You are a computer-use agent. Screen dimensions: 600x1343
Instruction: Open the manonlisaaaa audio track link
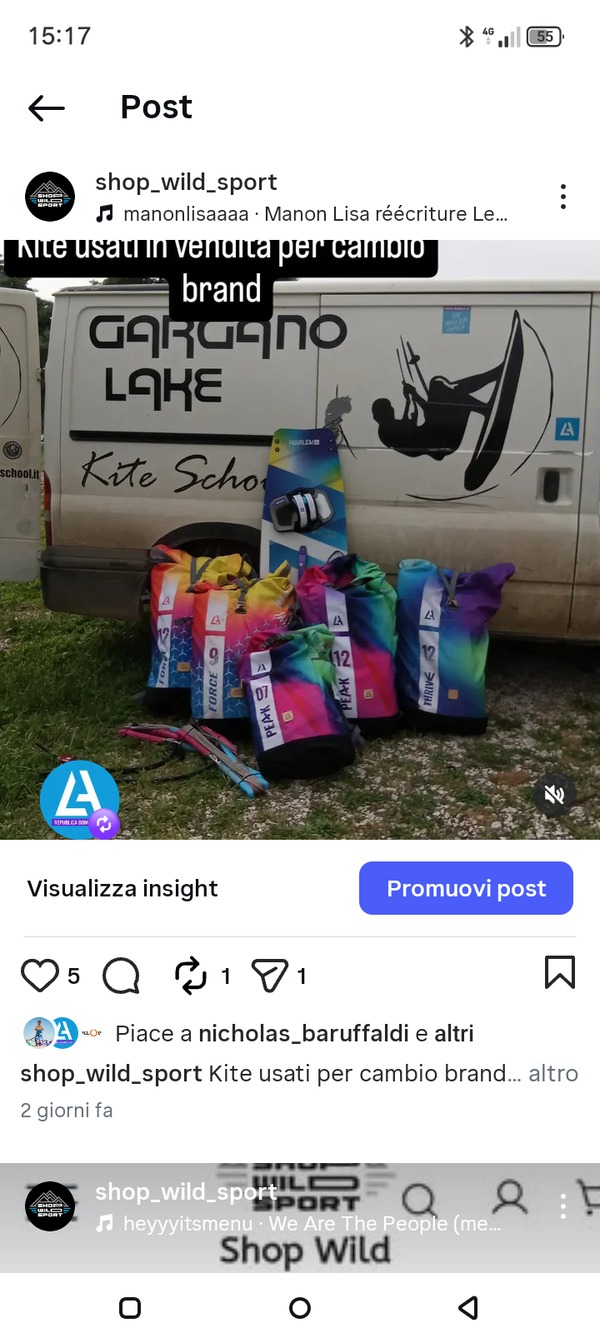(x=315, y=214)
